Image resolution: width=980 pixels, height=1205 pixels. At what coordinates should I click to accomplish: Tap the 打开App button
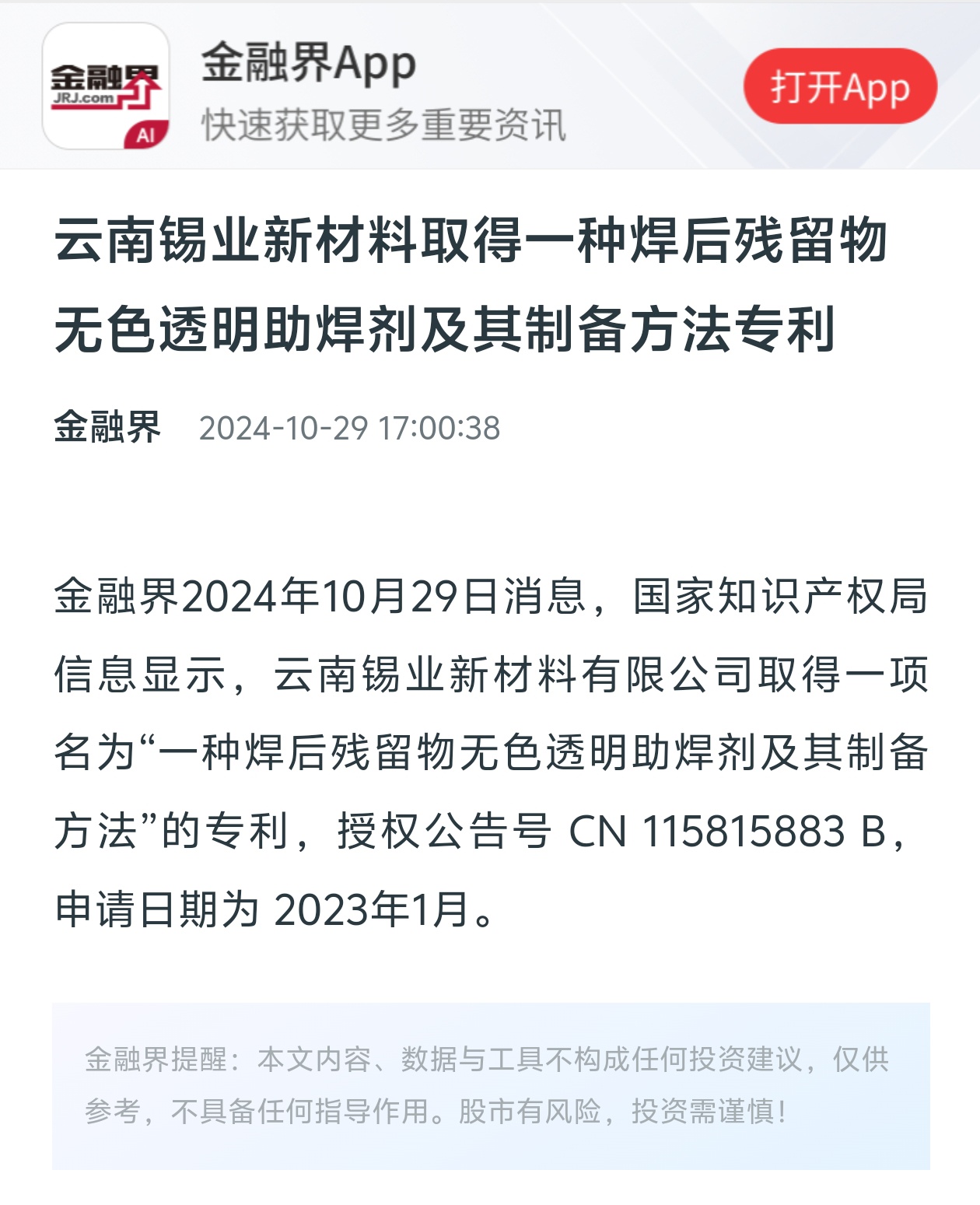(x=840, y=87)
